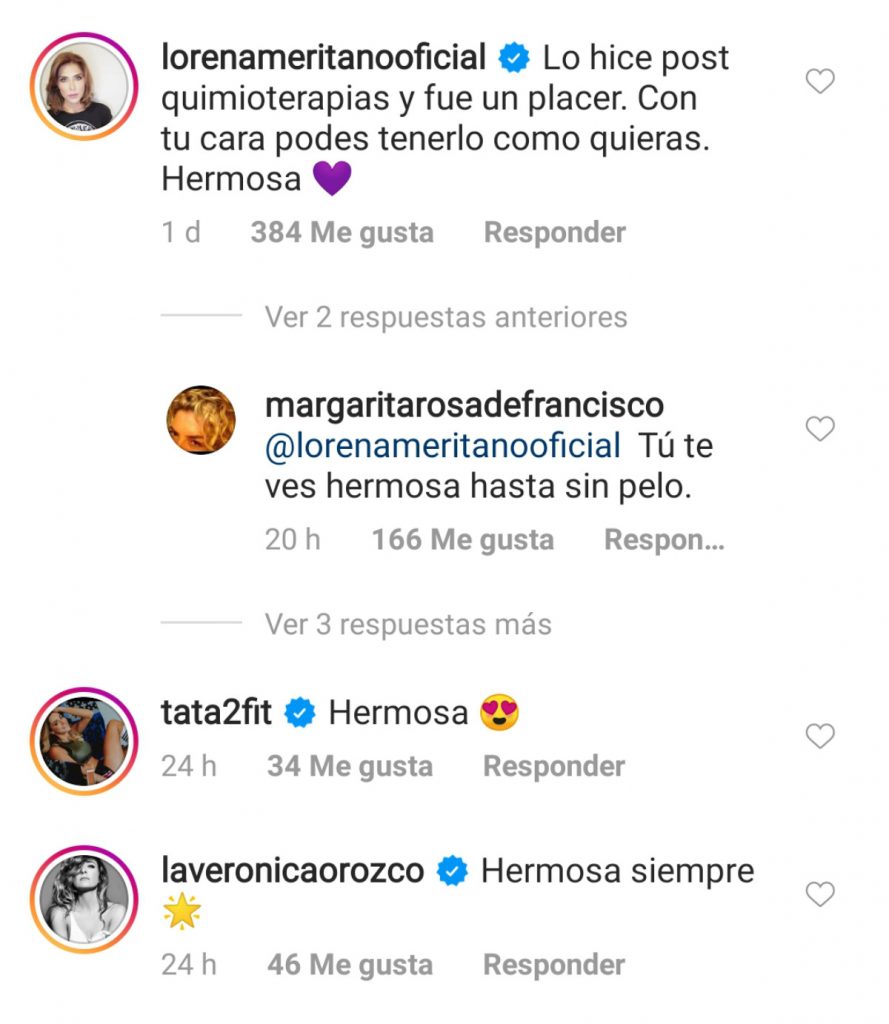Viewport: 889px width, 1024px height.
Task: Open margaritarosadefrancisco's profile picture
Action: [200, 419]
